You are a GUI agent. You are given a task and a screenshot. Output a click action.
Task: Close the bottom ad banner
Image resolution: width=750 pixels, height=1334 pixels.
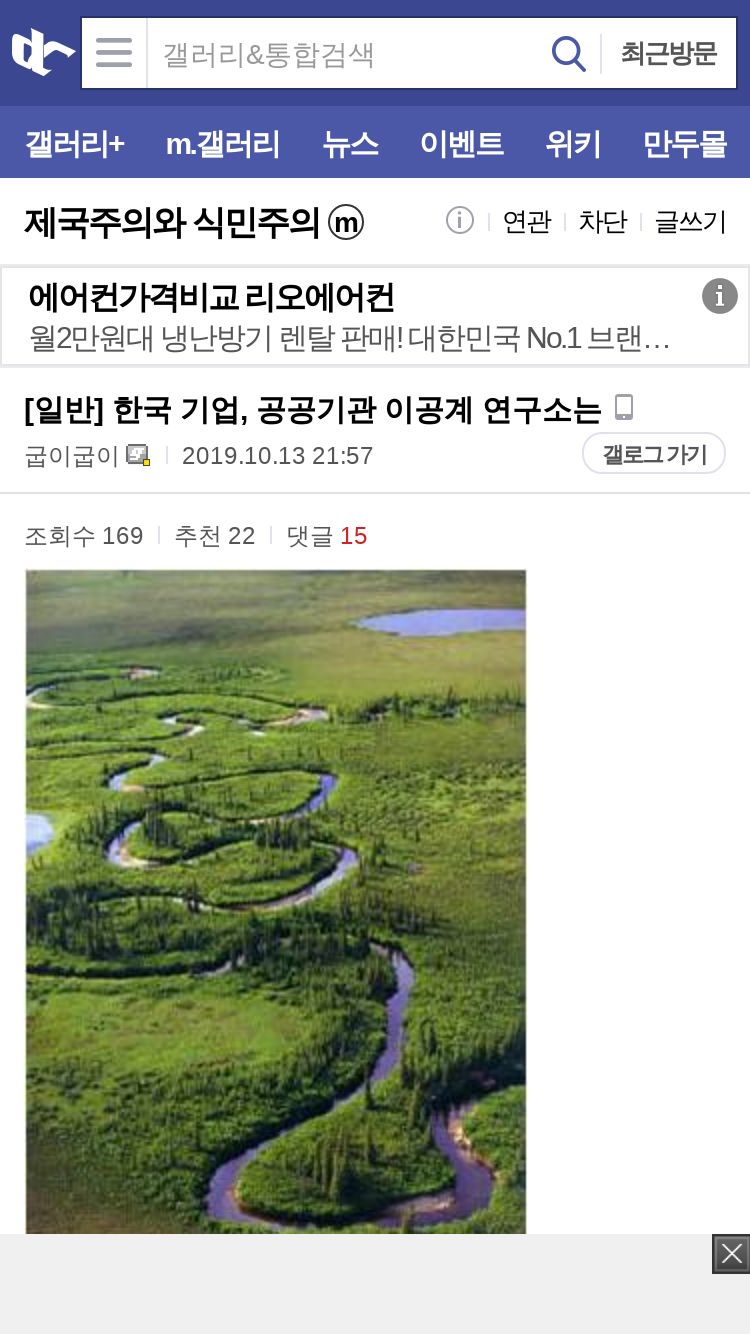pos(731,1254)
